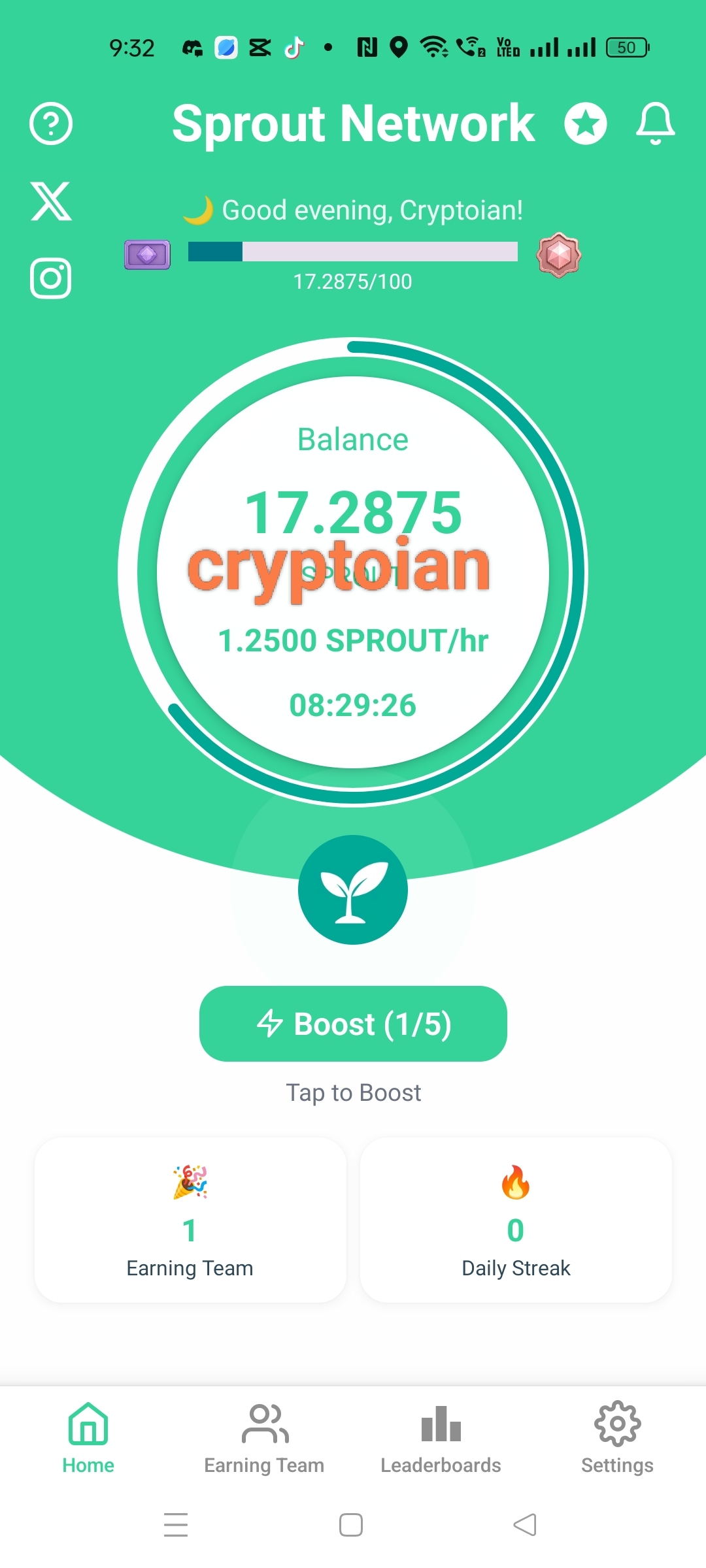Go back using the system back button
706x1568 pixels.
pyautogui.click(x=525, y=1525)
